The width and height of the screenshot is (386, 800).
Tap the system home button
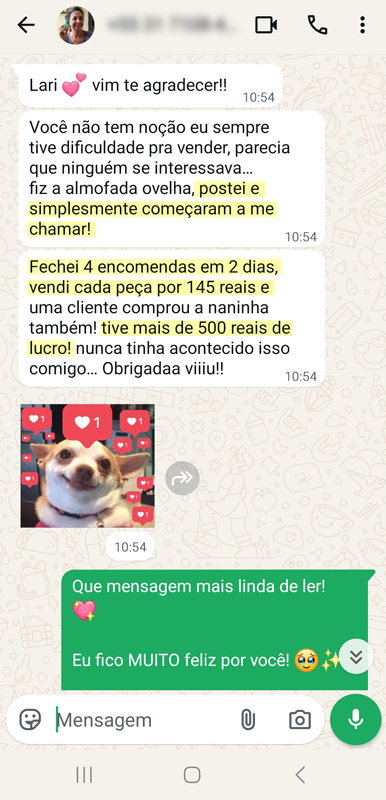(192, 775)
